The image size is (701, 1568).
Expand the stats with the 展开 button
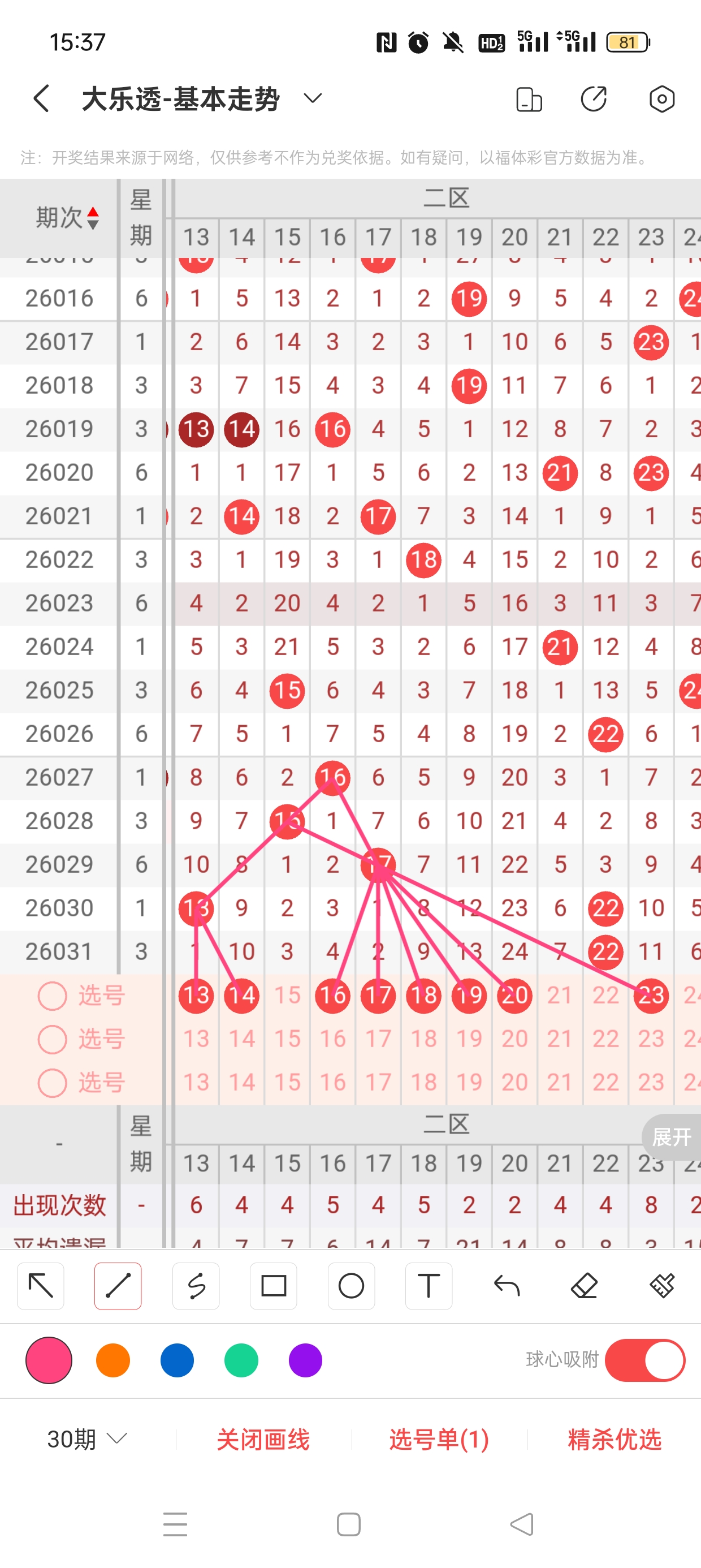point(671,1136)
